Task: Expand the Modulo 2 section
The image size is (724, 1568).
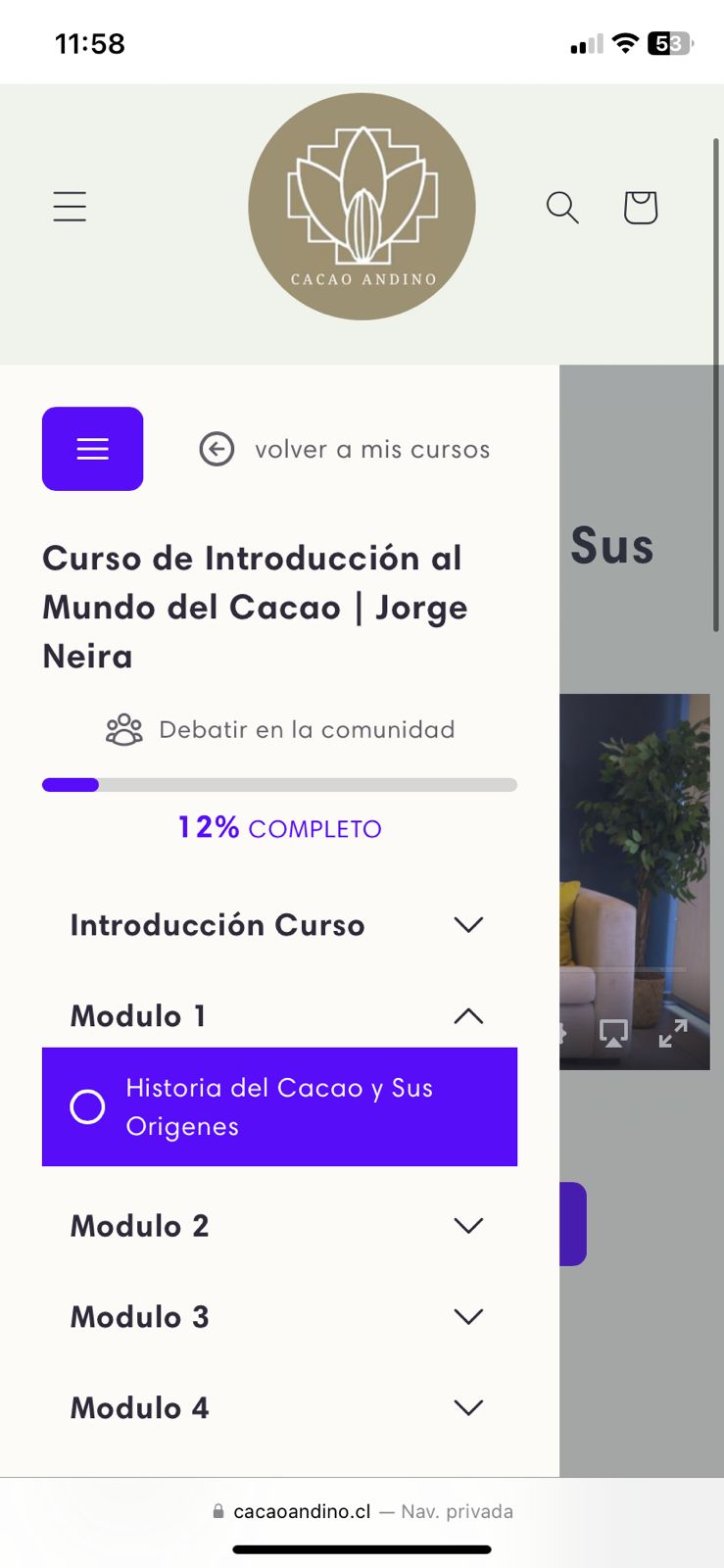Action: coord(279,1226)
